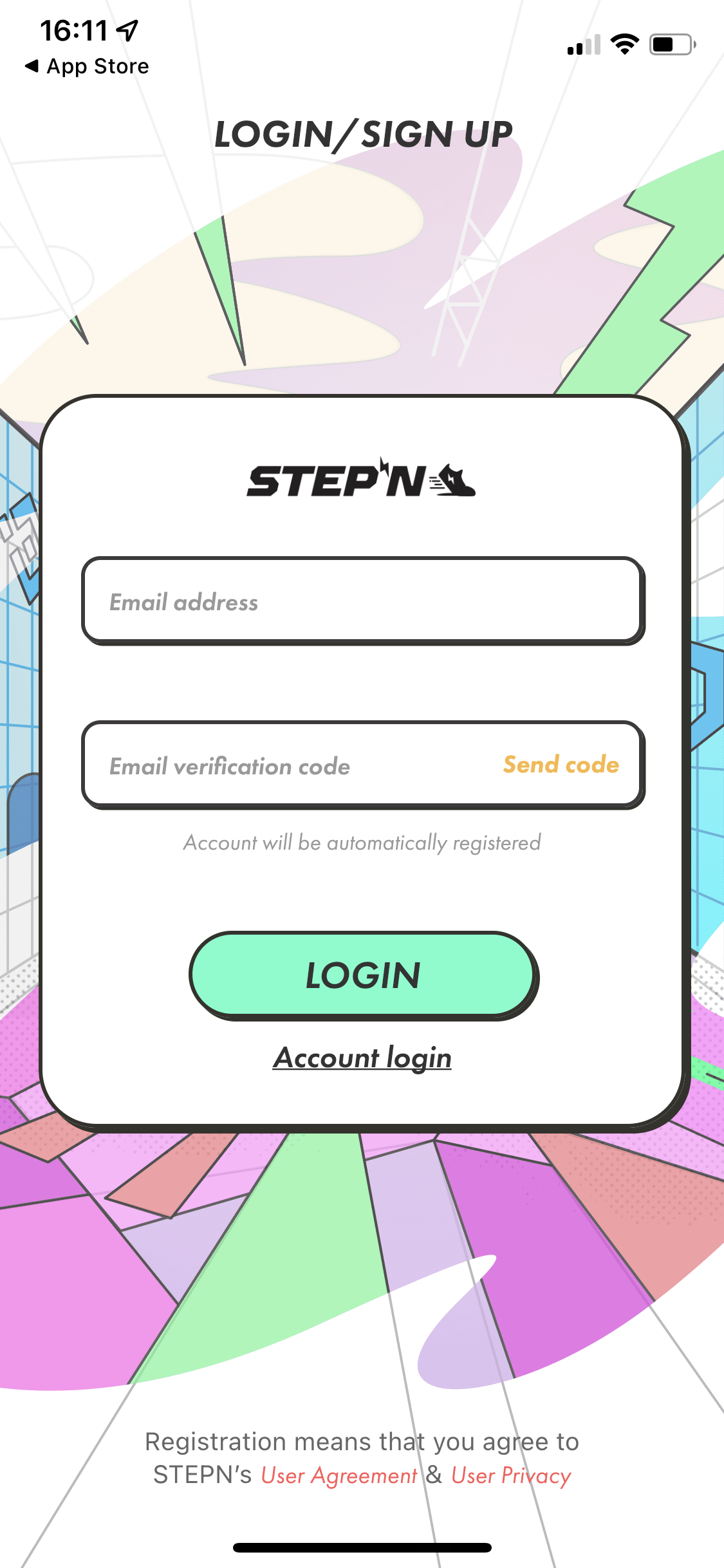Screen dimensions: 724x1568
Task: Open the User Privacy link
Action: coord(511,1475)
